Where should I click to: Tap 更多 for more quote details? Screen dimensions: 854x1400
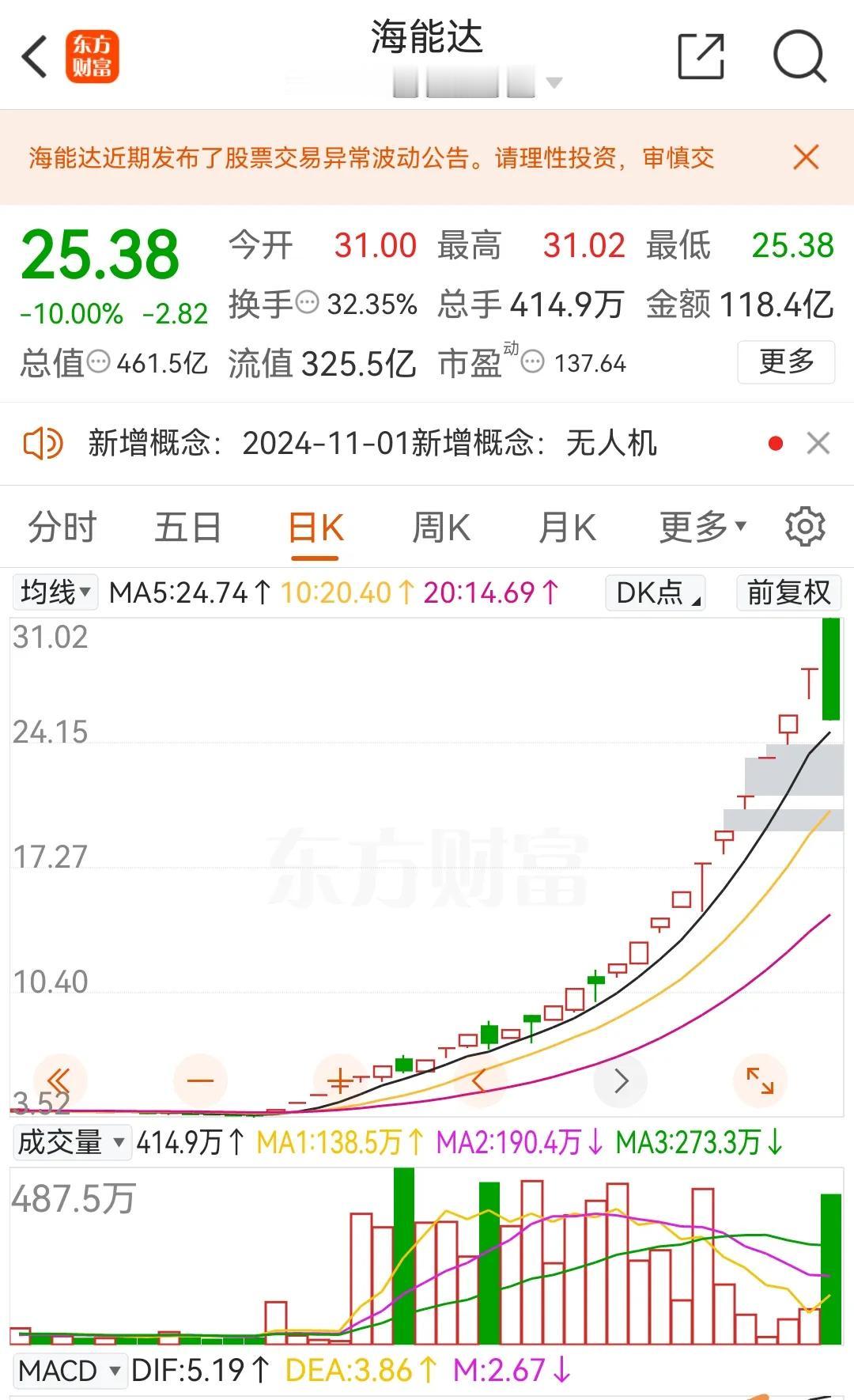(x=786, y=362)
